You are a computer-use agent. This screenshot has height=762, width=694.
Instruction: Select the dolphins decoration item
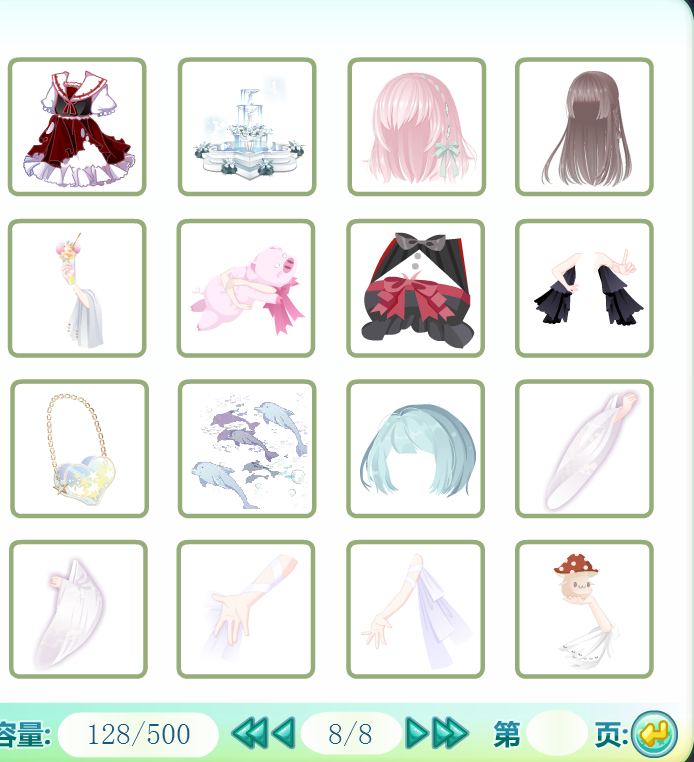click(247, 449)
